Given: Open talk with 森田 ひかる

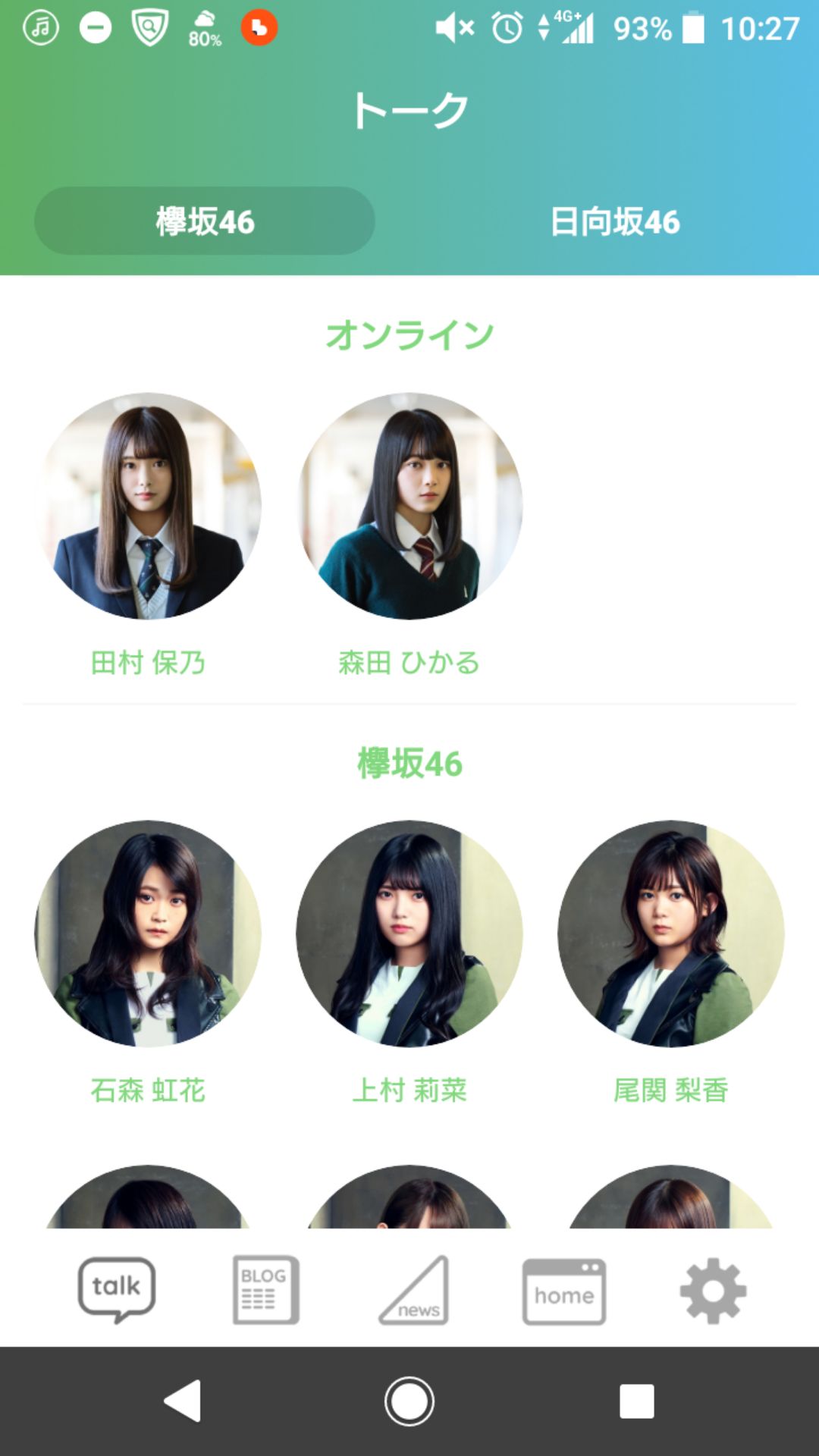Looking at the screenshot, I should point(409,506).
